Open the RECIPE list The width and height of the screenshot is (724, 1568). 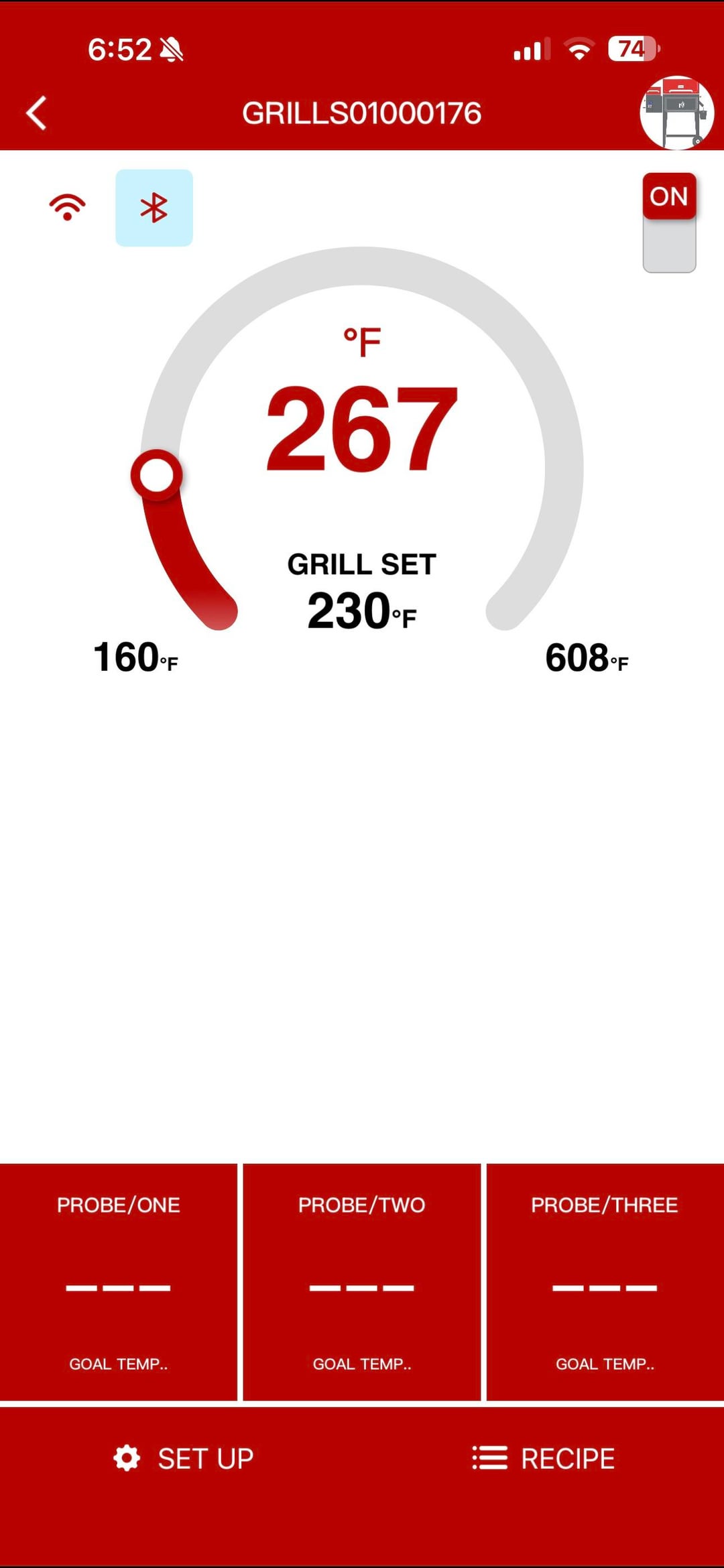click(x=544, y=1459)
